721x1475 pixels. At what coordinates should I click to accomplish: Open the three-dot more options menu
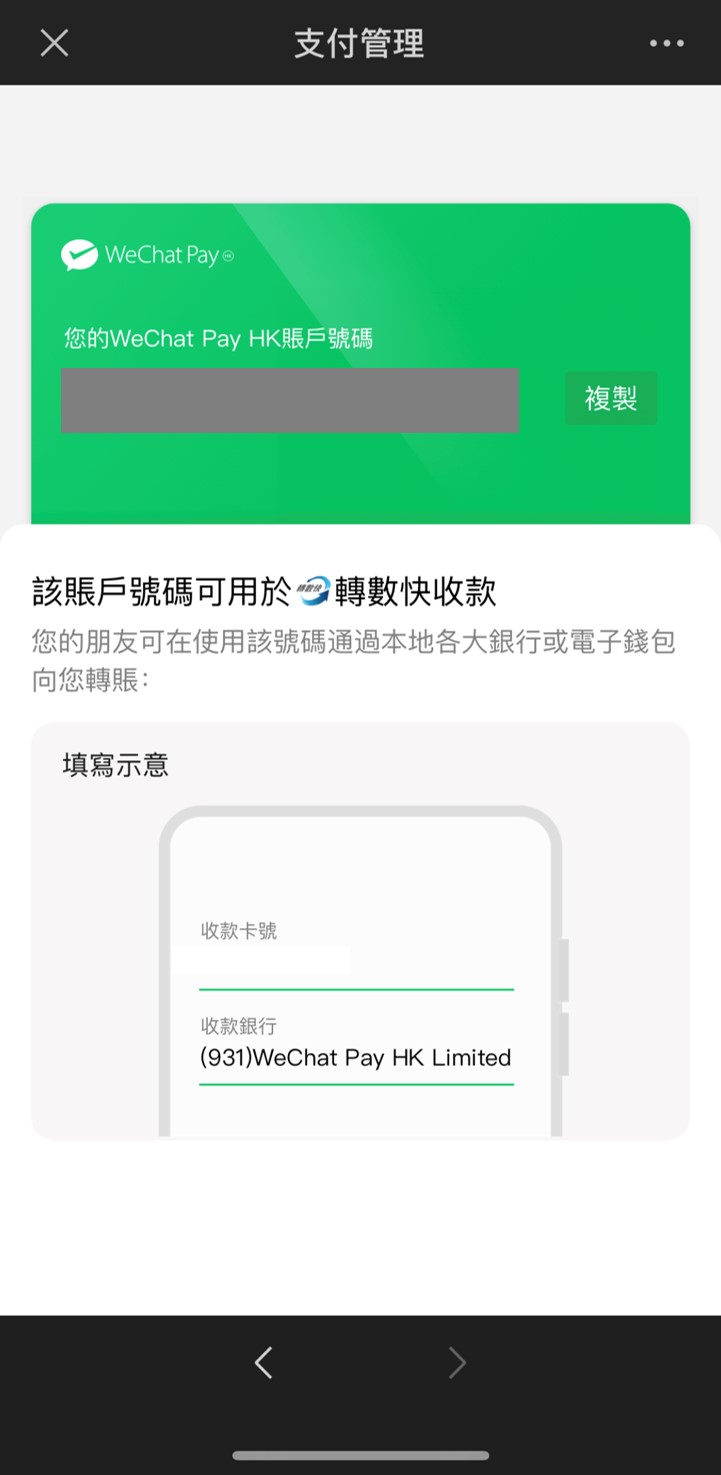[665, 42]
